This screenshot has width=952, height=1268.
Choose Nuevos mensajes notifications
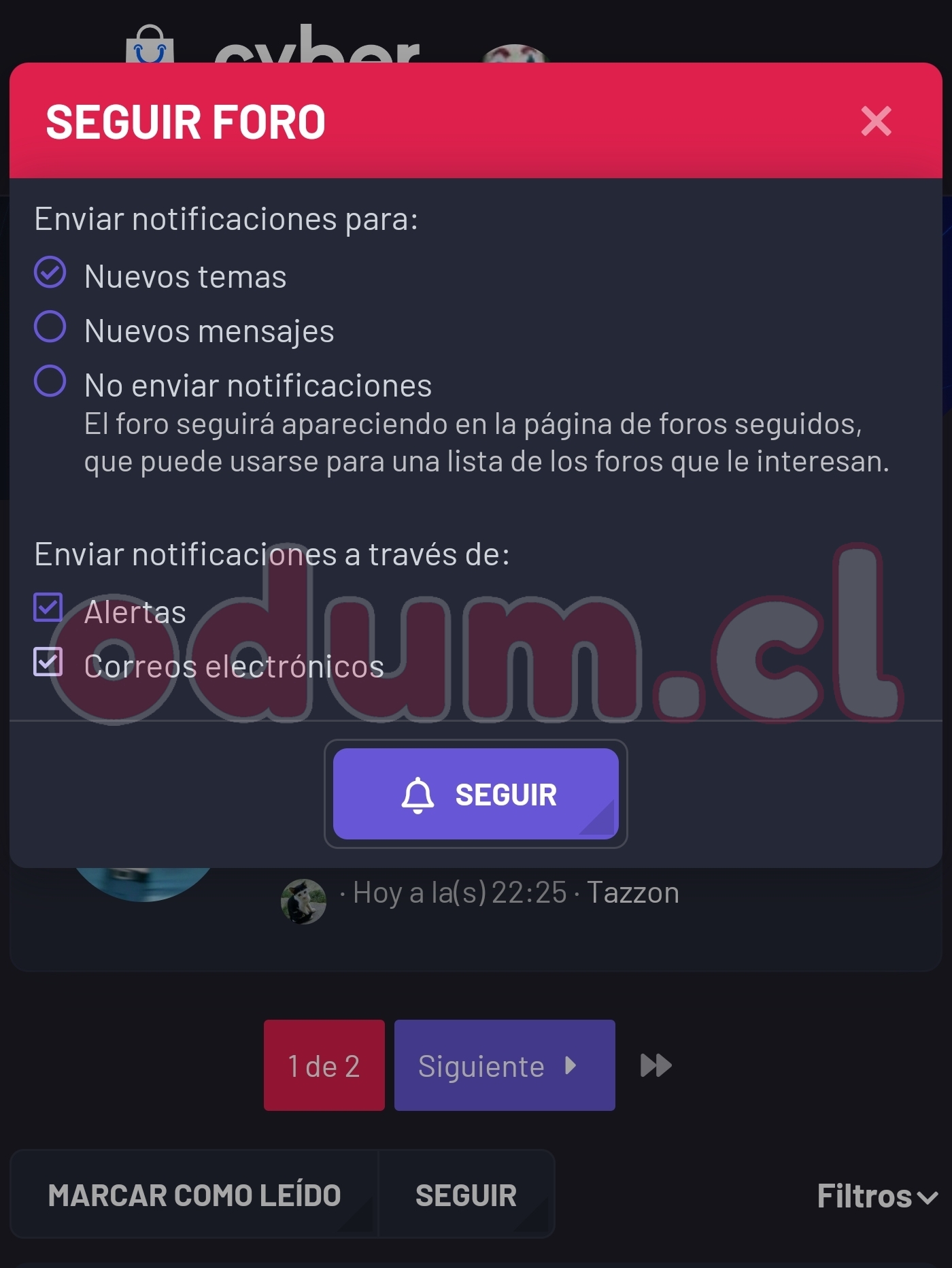pos(50,327)
